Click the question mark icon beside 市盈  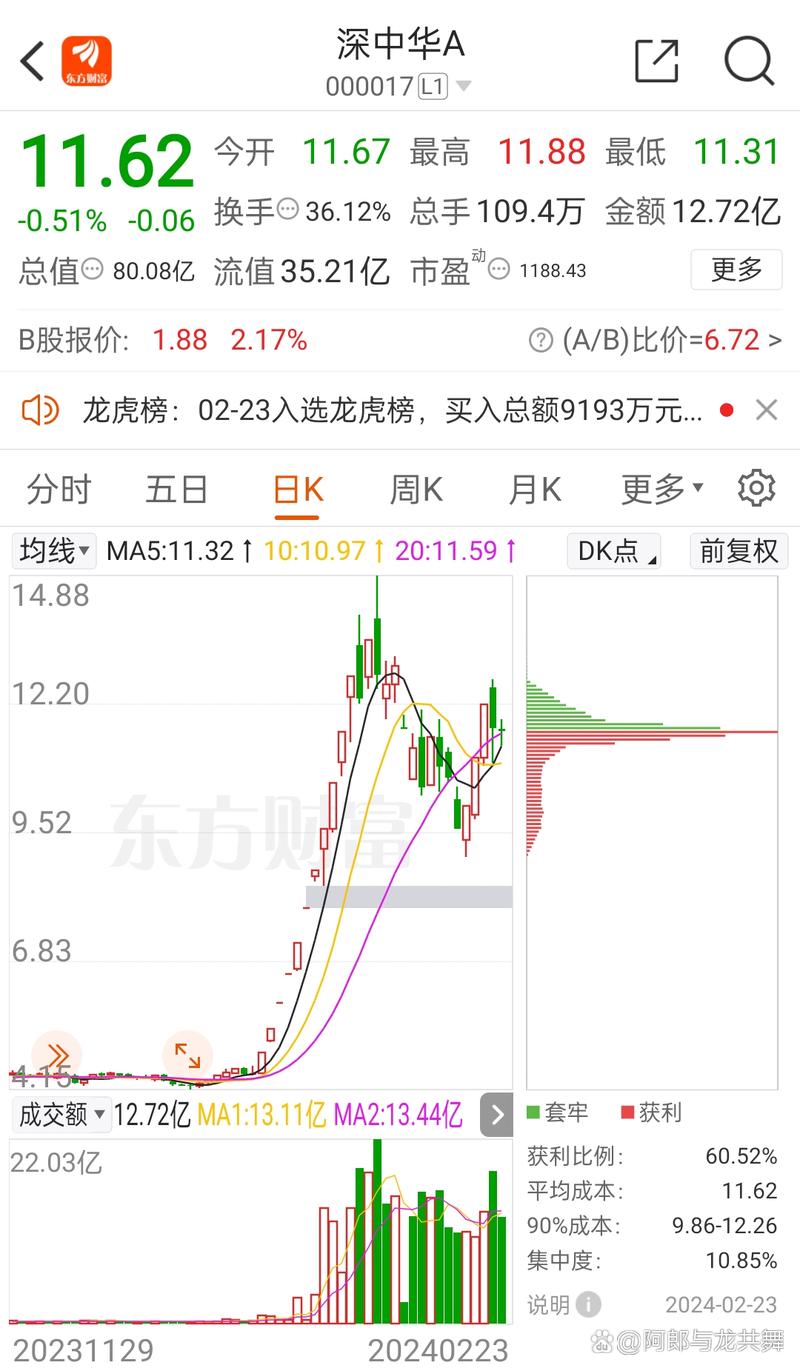point(498,270)
